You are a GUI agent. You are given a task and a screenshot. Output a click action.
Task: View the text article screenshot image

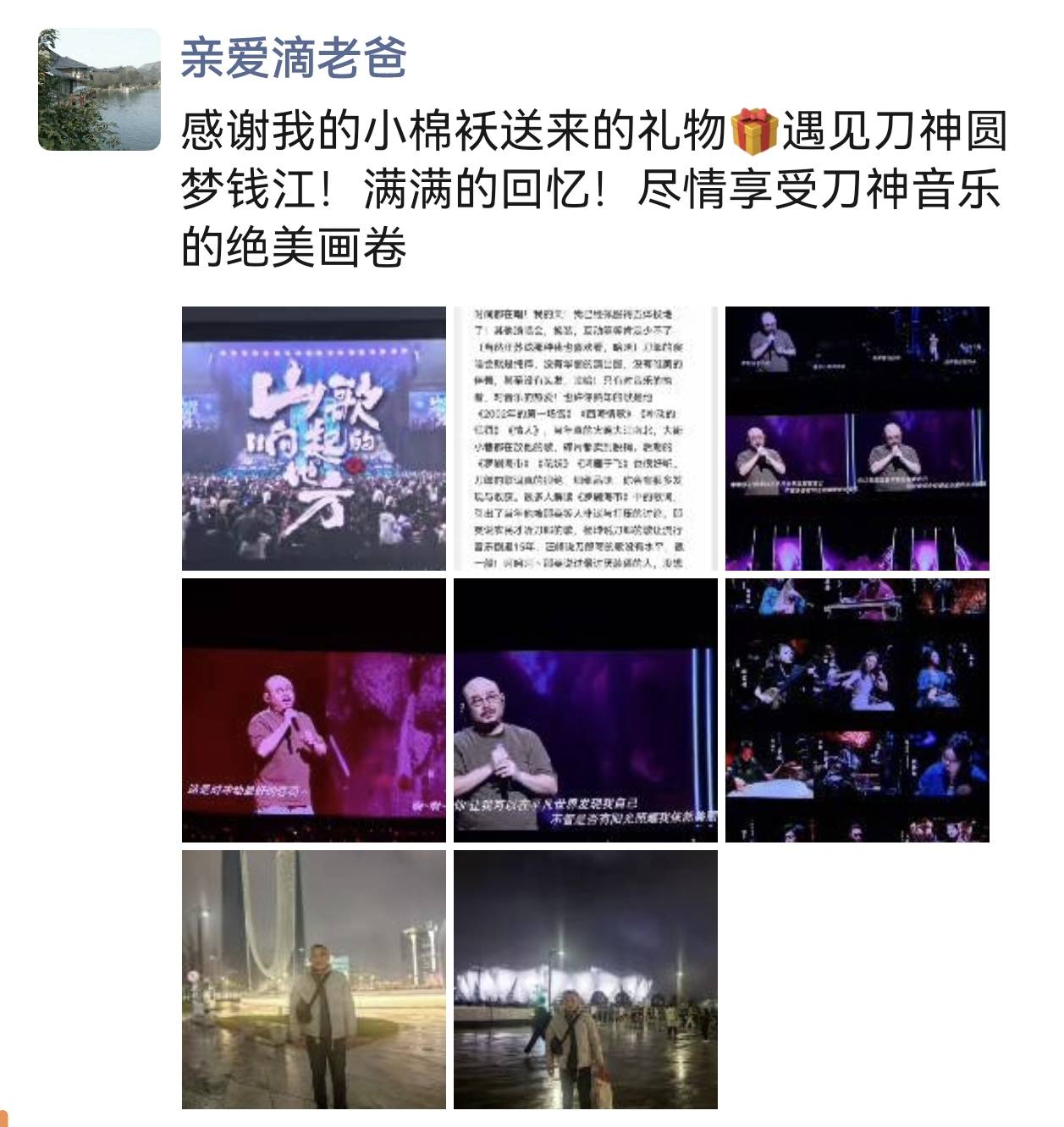(x=585, y=438)
